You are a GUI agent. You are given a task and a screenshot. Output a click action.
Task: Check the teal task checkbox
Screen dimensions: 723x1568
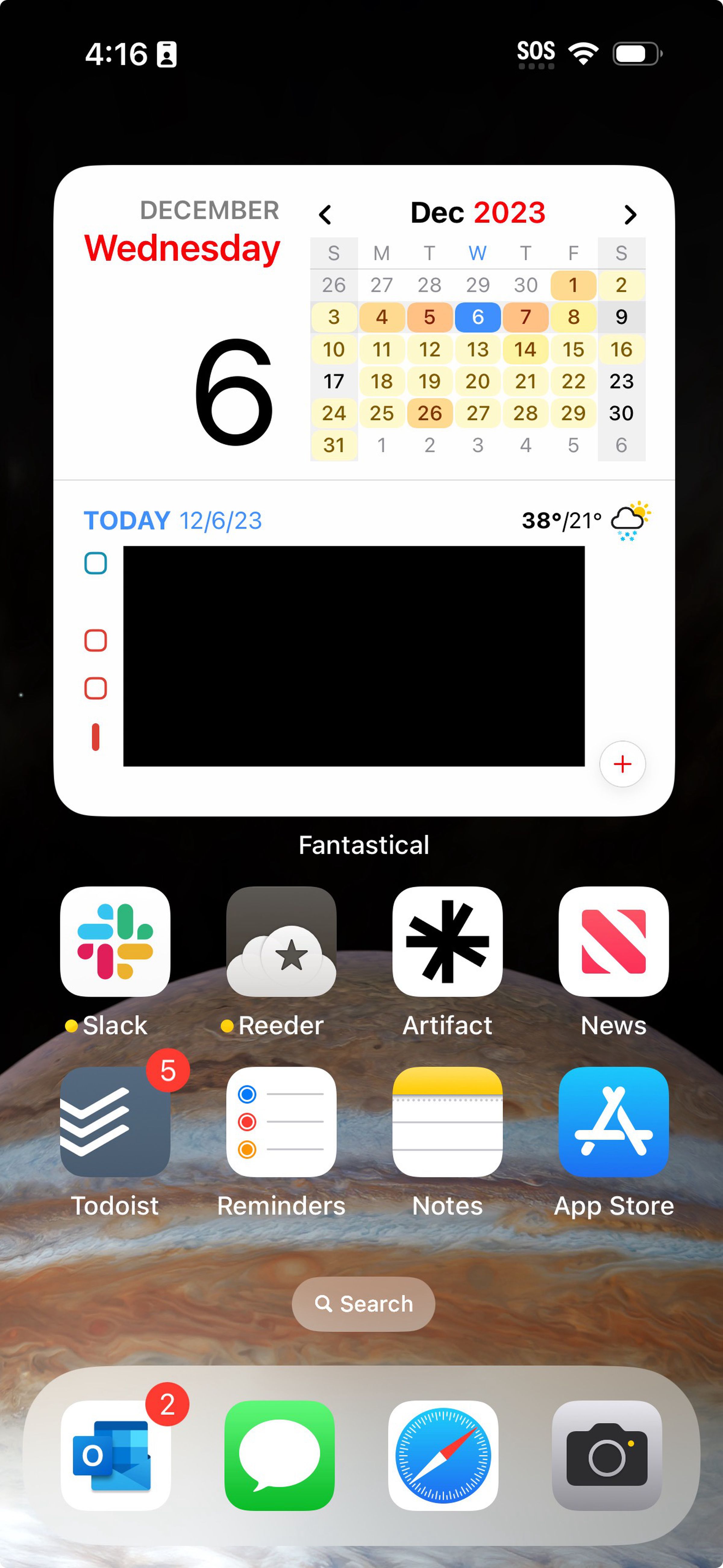tap(95, 564)
